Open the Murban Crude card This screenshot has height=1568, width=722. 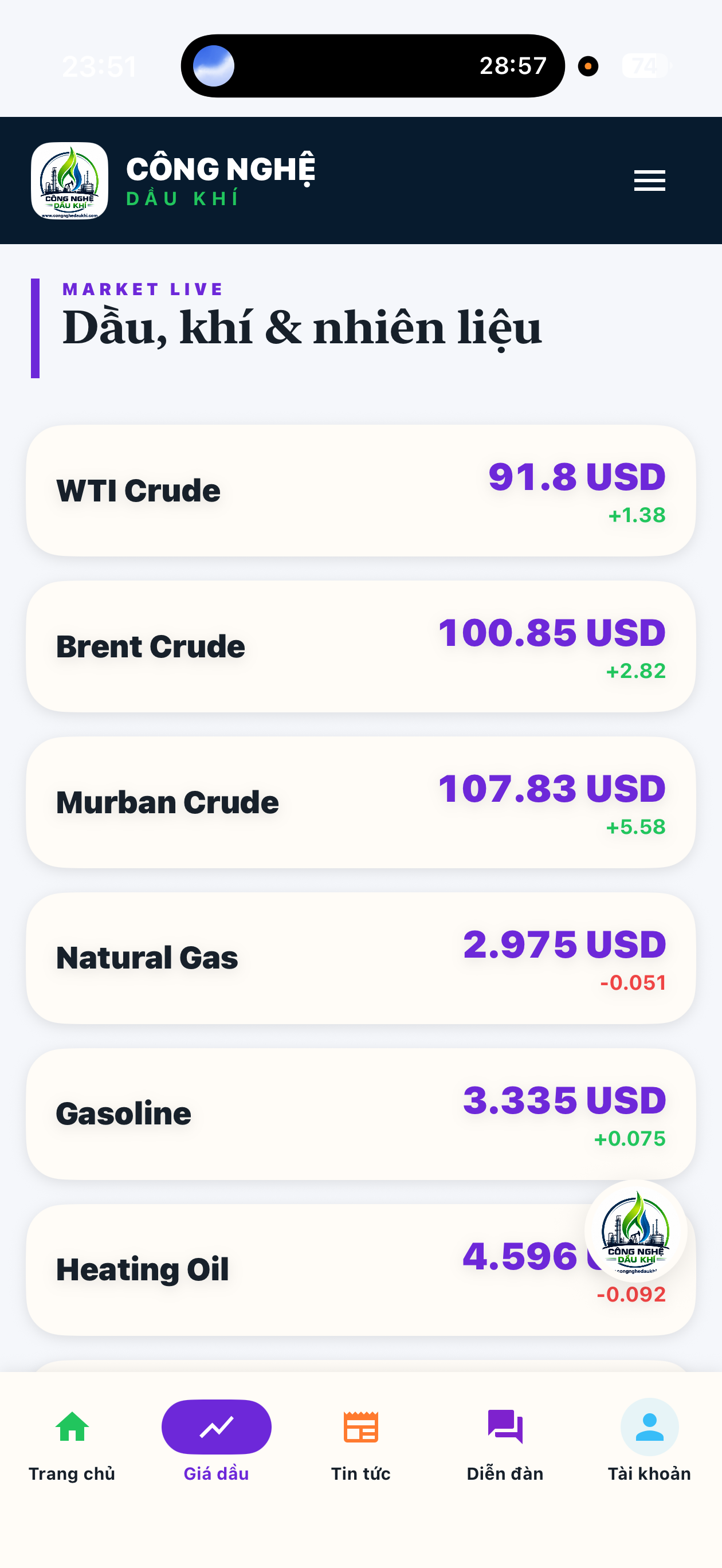(x=361, y=802)
